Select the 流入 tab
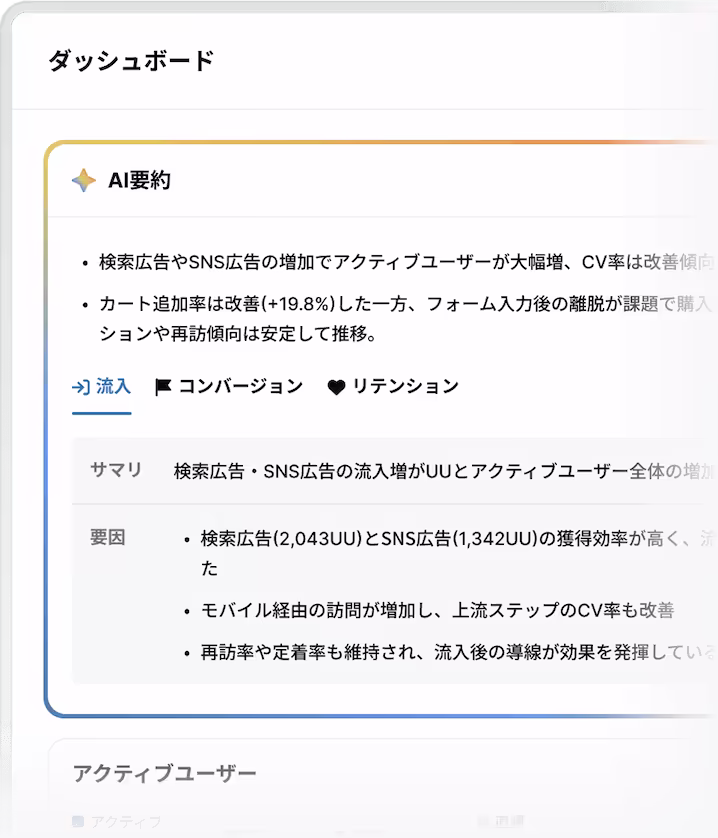 click(x=102, y=387)
